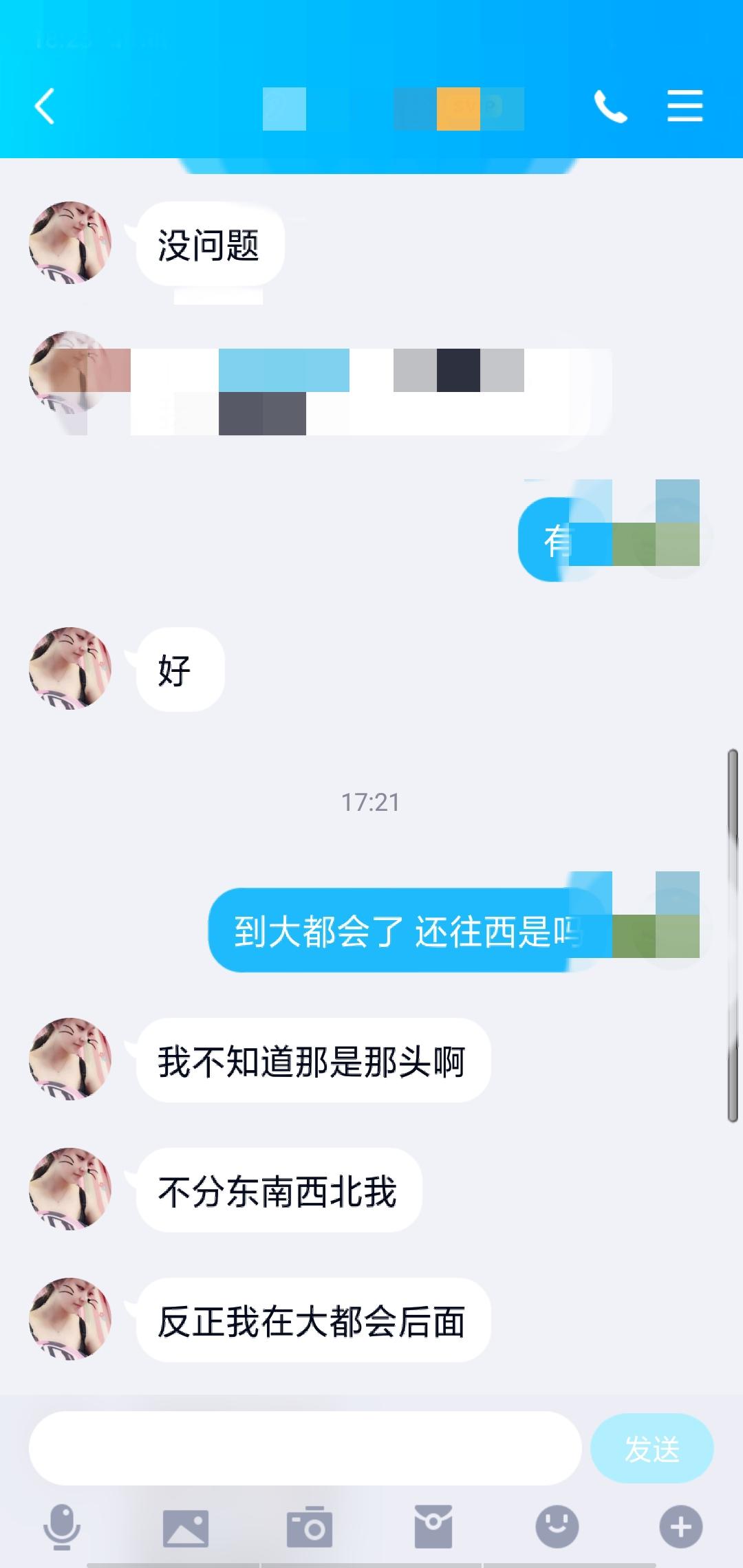The image size is (743, 1568).
Task: Start a voice call with this contact
Action: click(610, 107)
